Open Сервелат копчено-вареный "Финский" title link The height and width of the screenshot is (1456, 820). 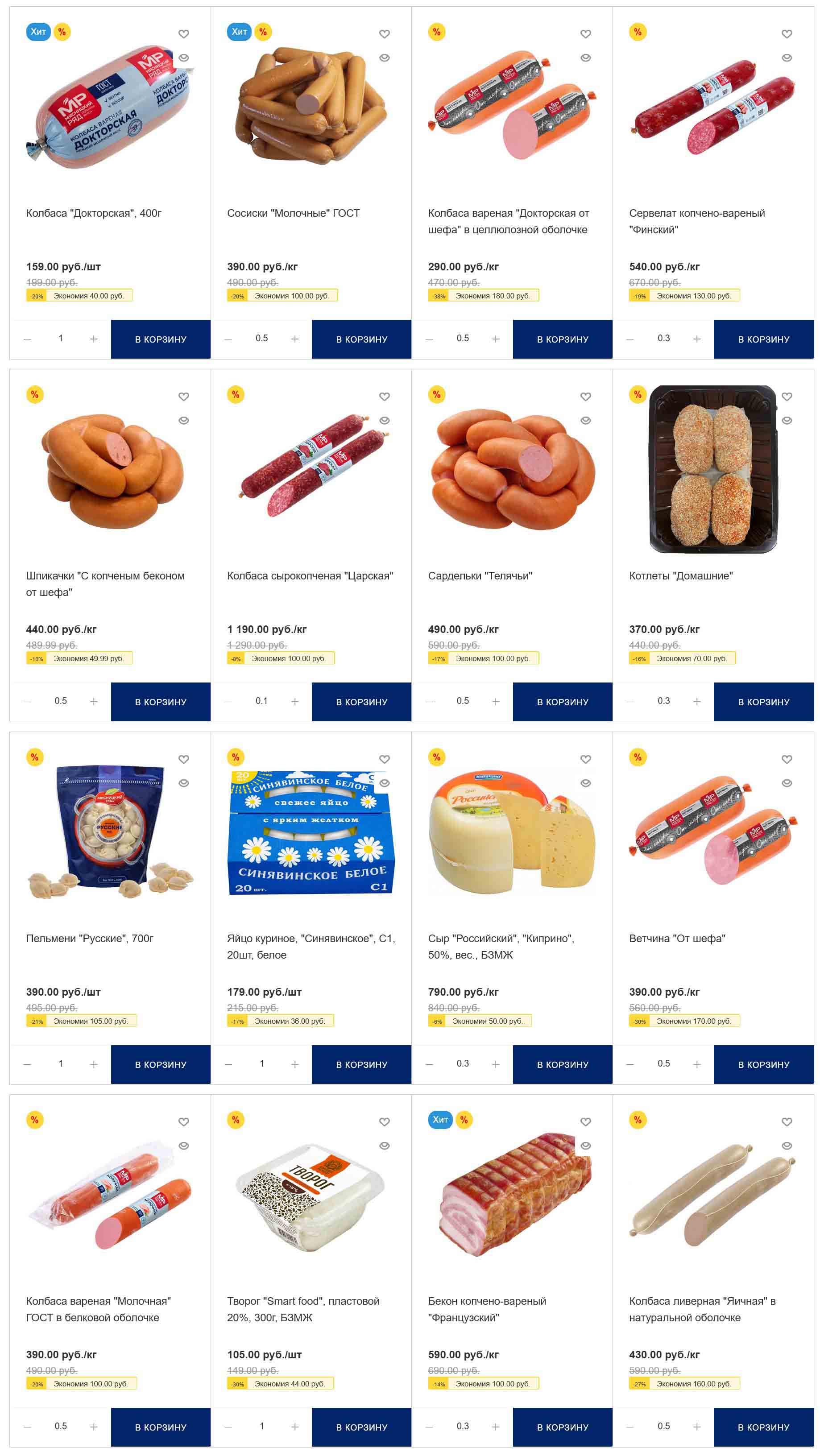pyautogui.click(x=697, y=221)
